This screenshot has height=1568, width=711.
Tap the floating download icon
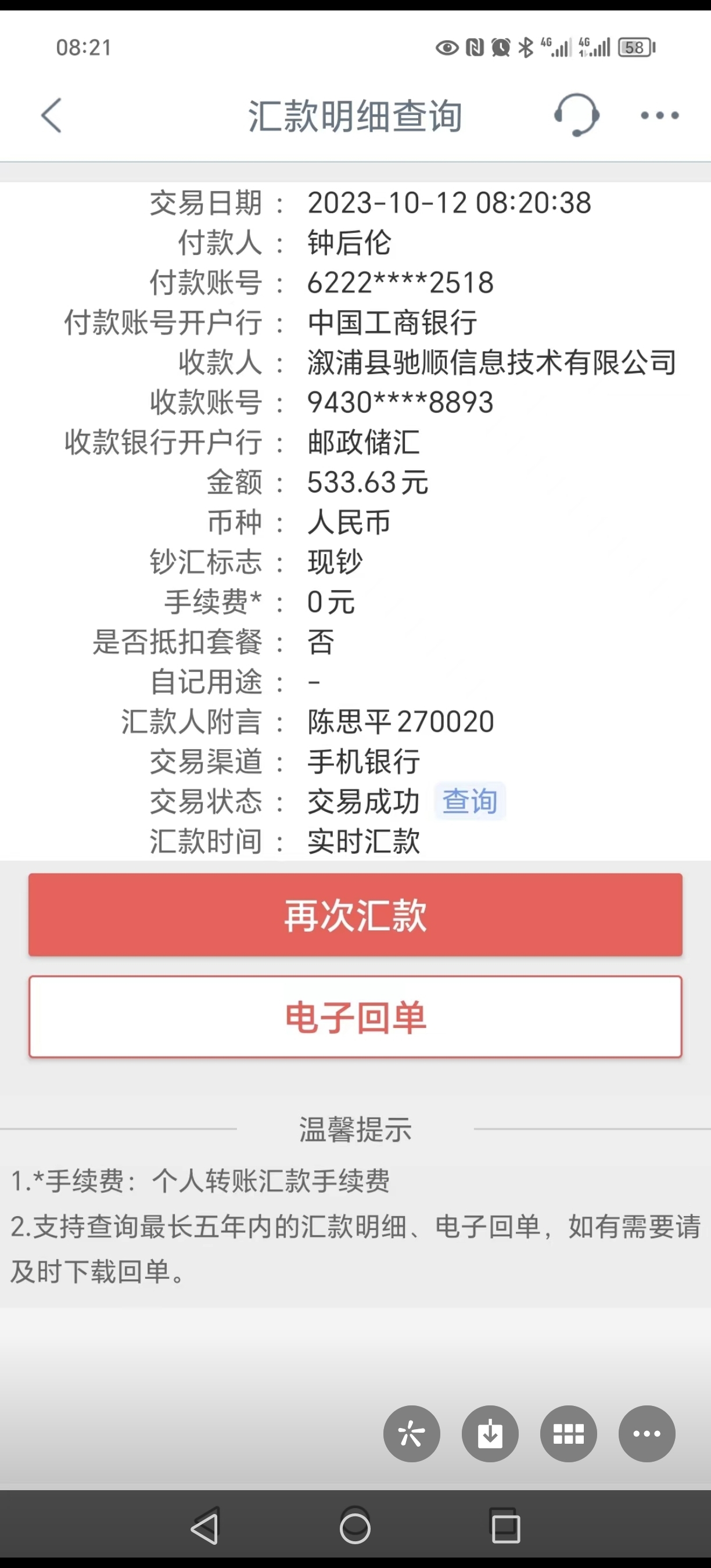coord(490,1433)
